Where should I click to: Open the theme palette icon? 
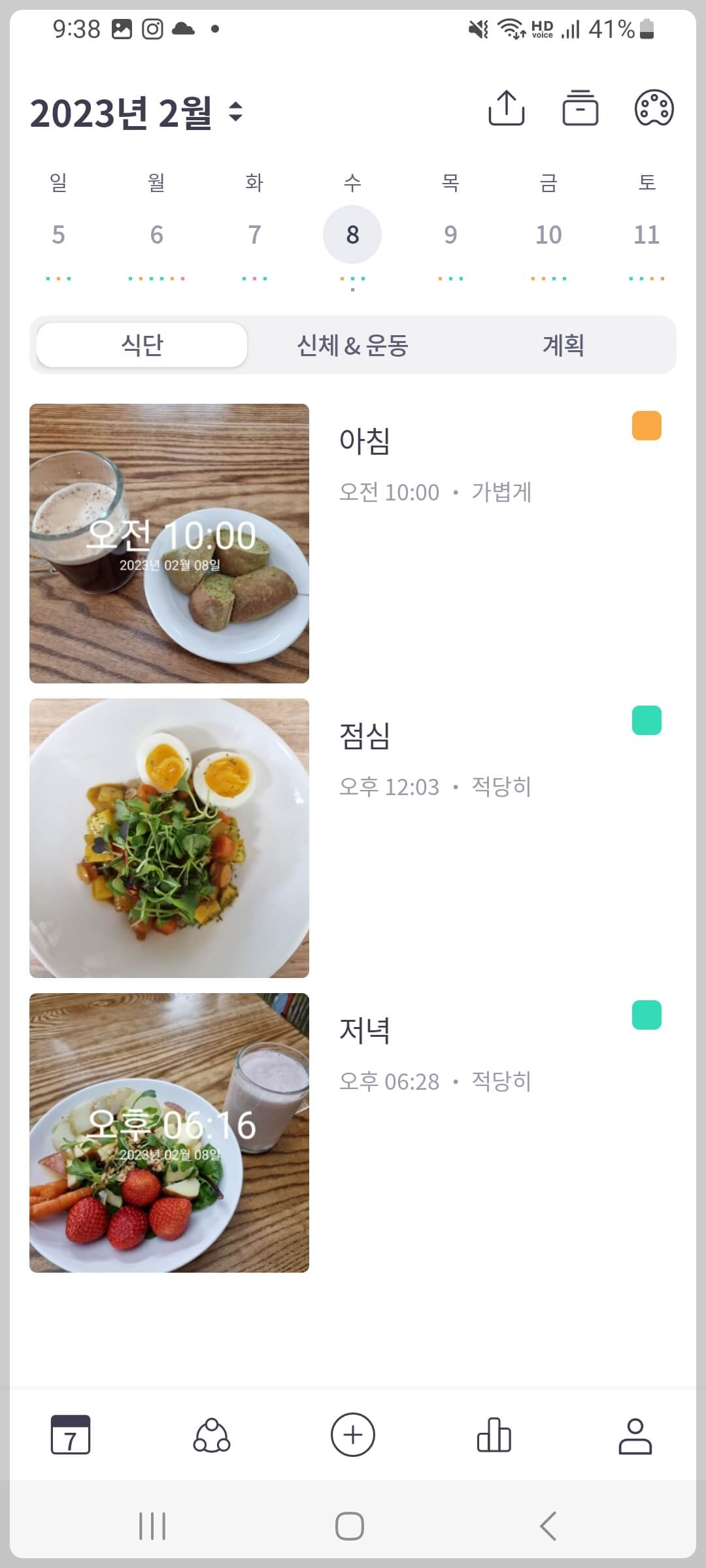point(654,108)
